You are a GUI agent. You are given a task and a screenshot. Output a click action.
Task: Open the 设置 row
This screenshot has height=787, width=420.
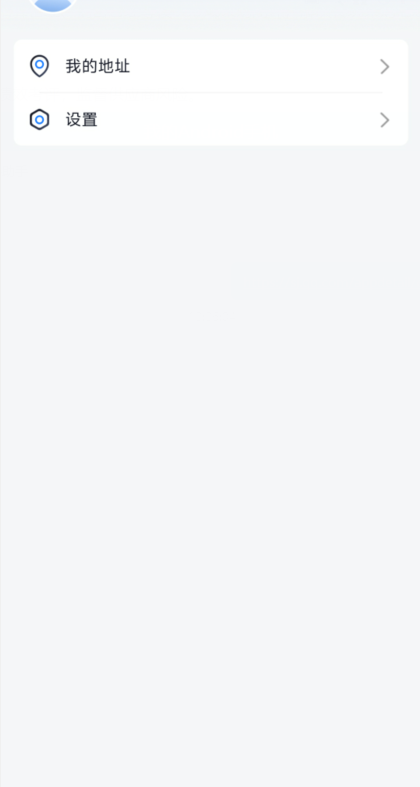click(x=211, y=119)
